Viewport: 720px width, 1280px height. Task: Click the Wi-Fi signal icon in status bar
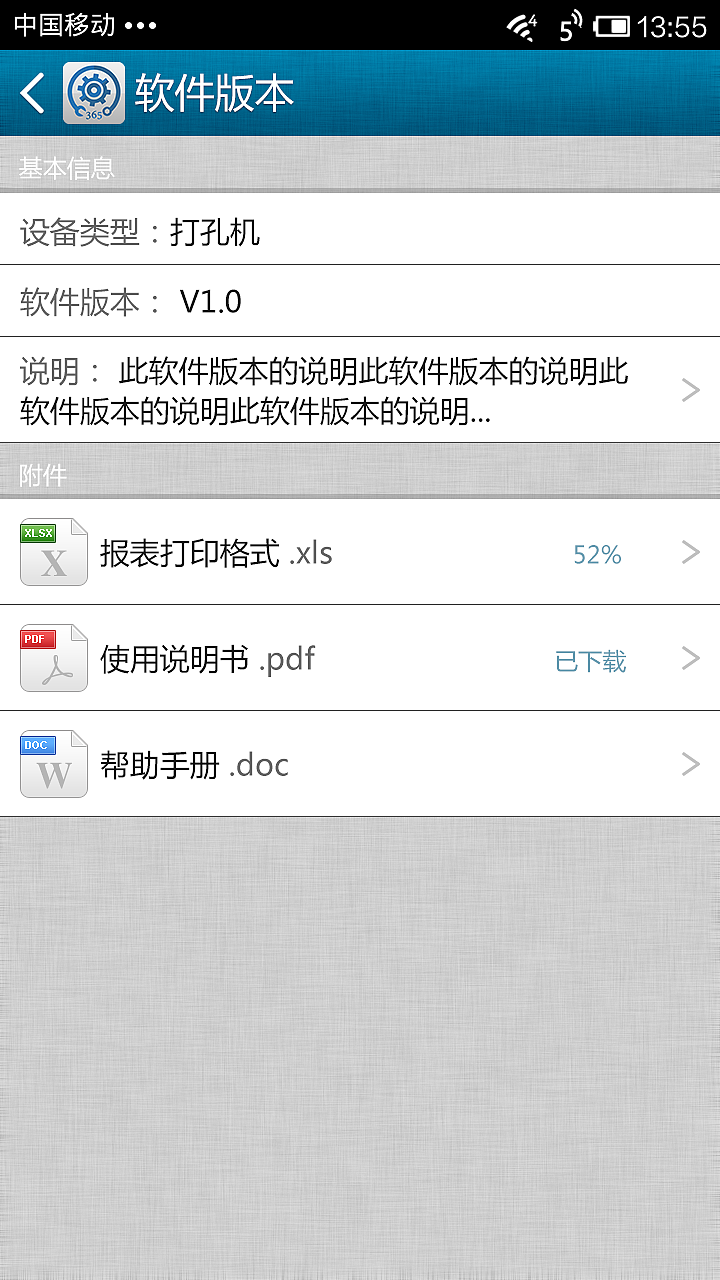(x=519, y=25)
